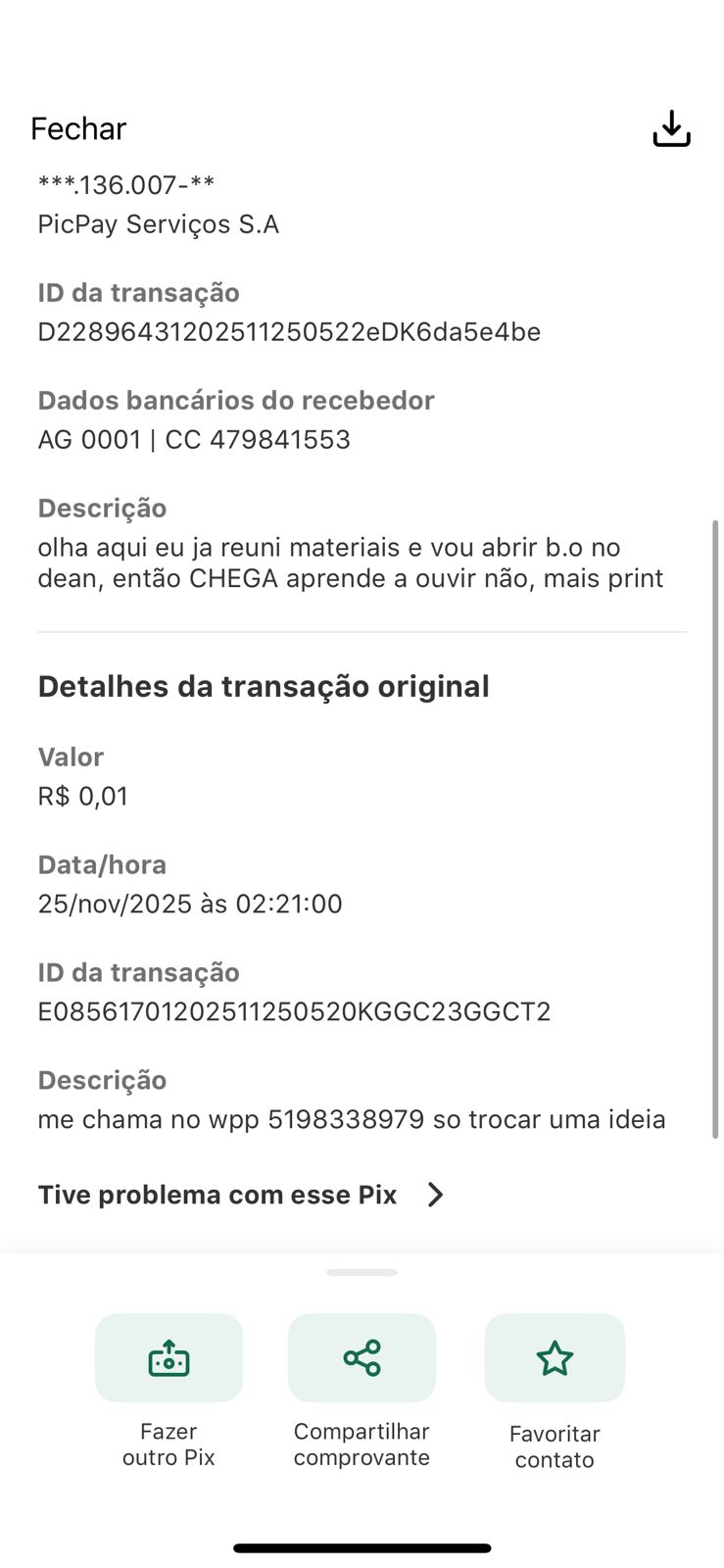Share the receipt via 'Compartilhar comprovante'

(x=362, y=1358)
